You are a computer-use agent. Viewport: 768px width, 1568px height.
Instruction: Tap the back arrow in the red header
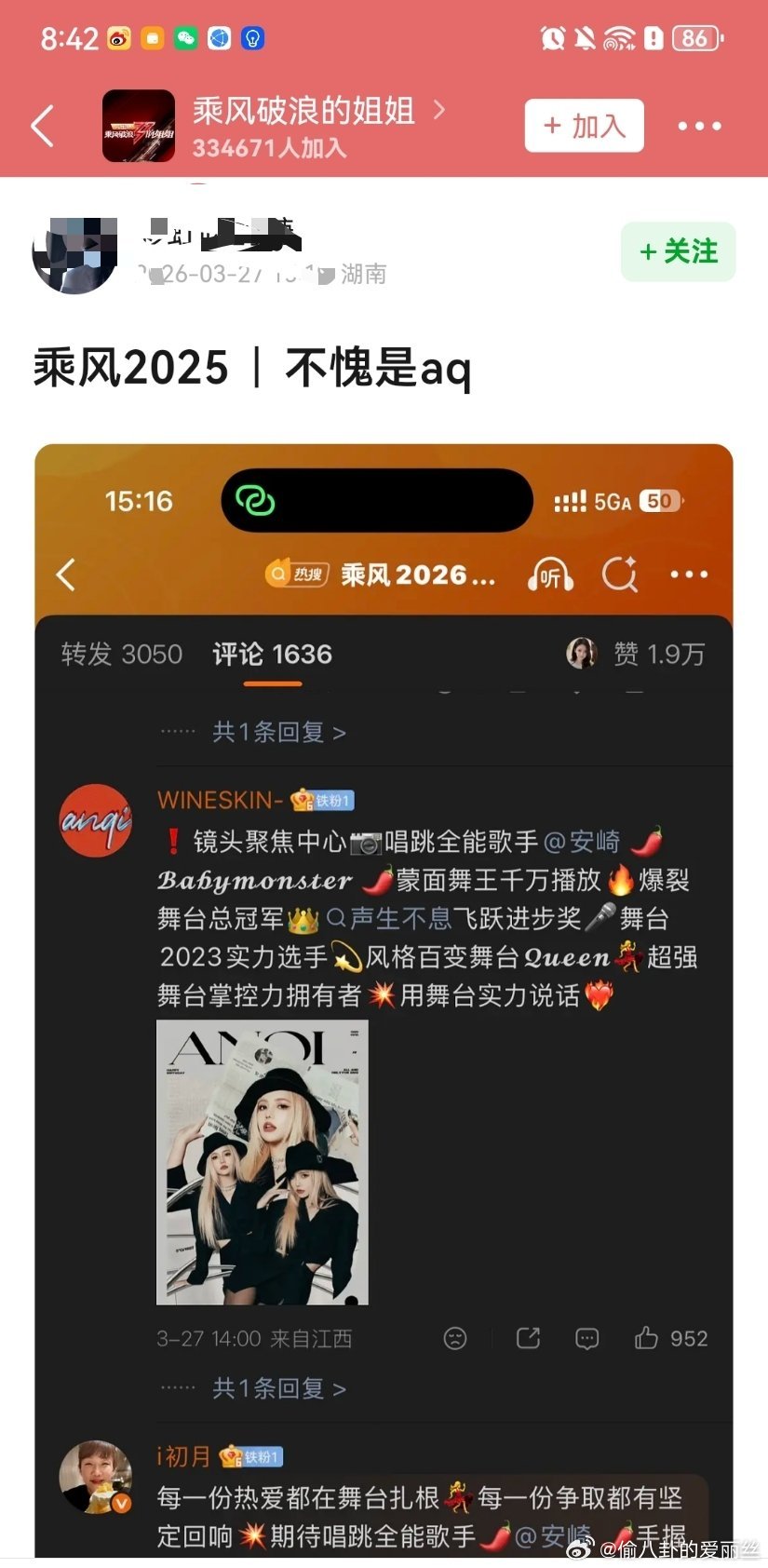point(41,126)
